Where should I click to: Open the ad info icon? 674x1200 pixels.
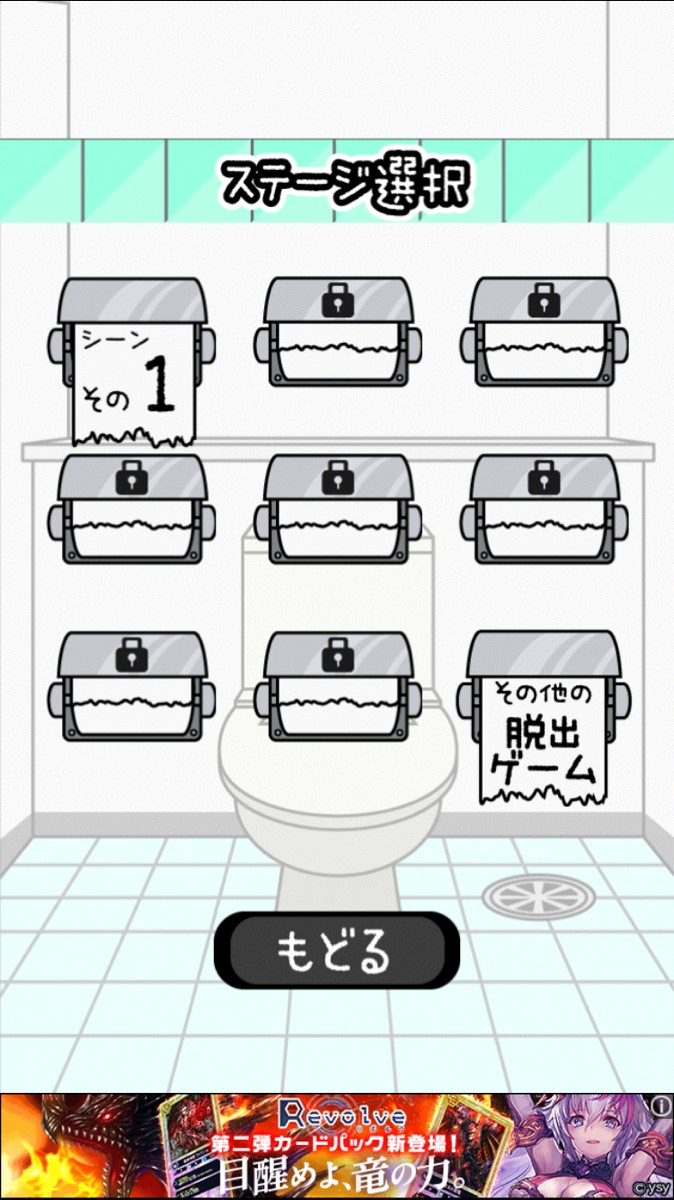pos(660,1105)
